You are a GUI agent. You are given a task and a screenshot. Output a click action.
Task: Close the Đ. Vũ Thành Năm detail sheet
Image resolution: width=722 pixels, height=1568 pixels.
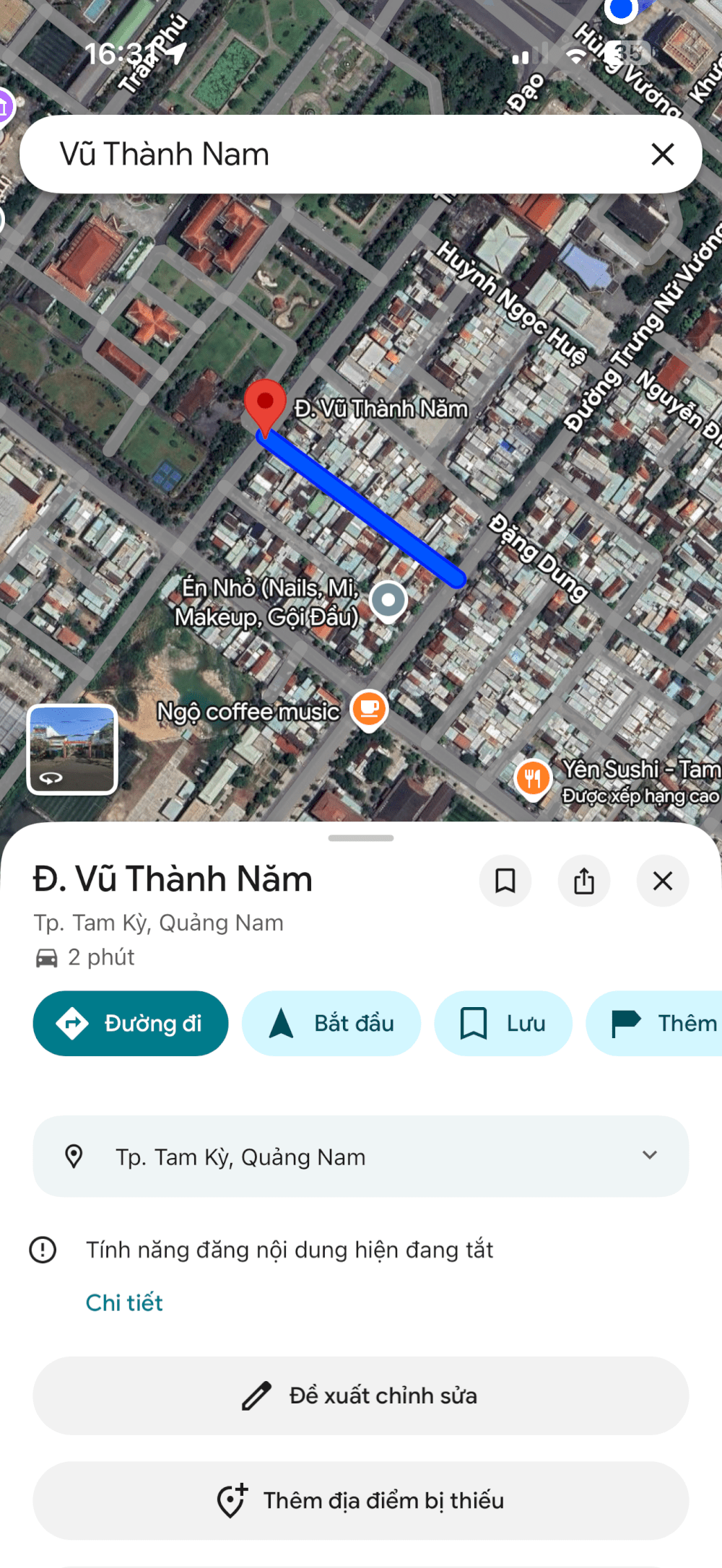point(662,881)
